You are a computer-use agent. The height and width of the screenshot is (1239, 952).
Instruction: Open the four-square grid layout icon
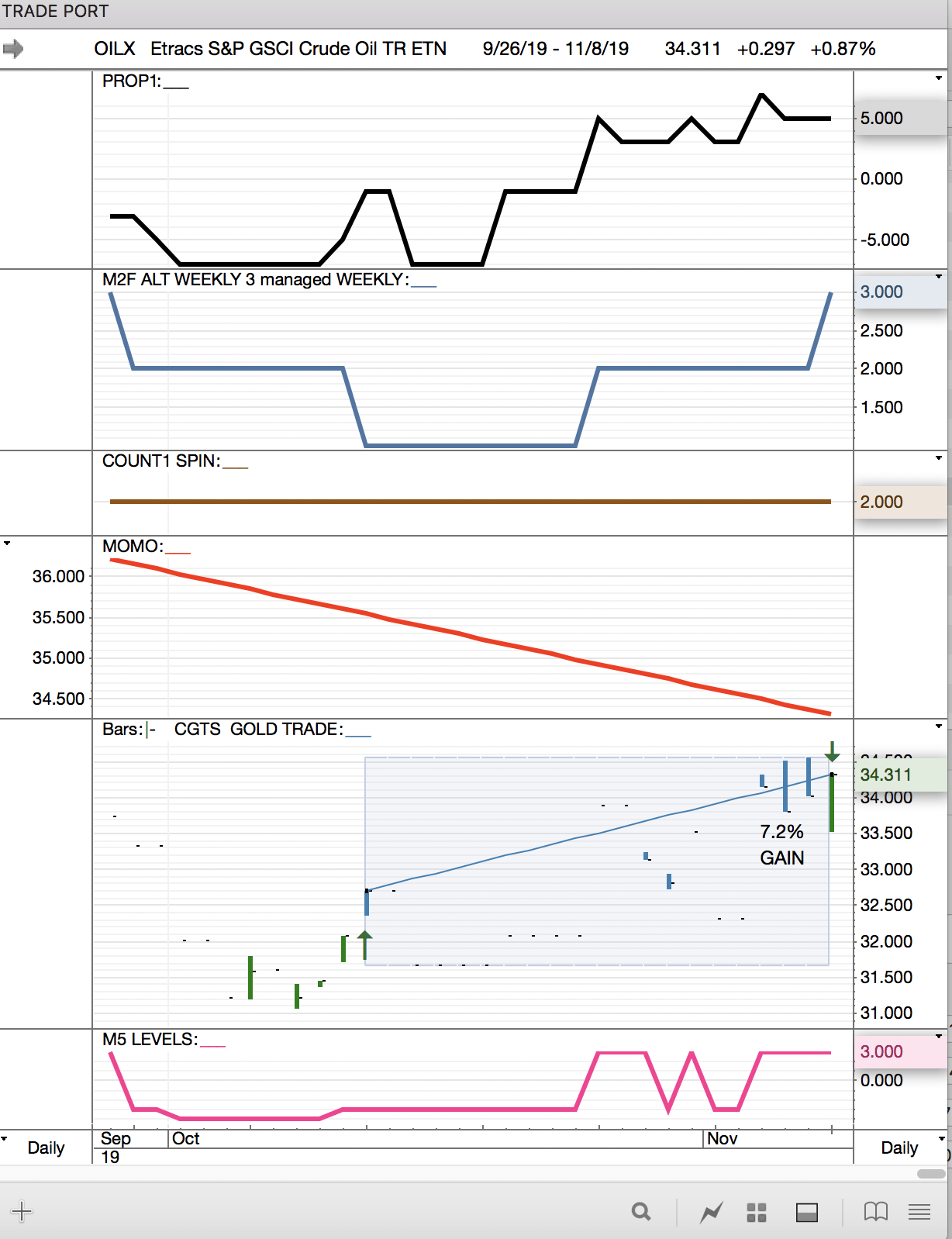click(x=757, y=1212)
